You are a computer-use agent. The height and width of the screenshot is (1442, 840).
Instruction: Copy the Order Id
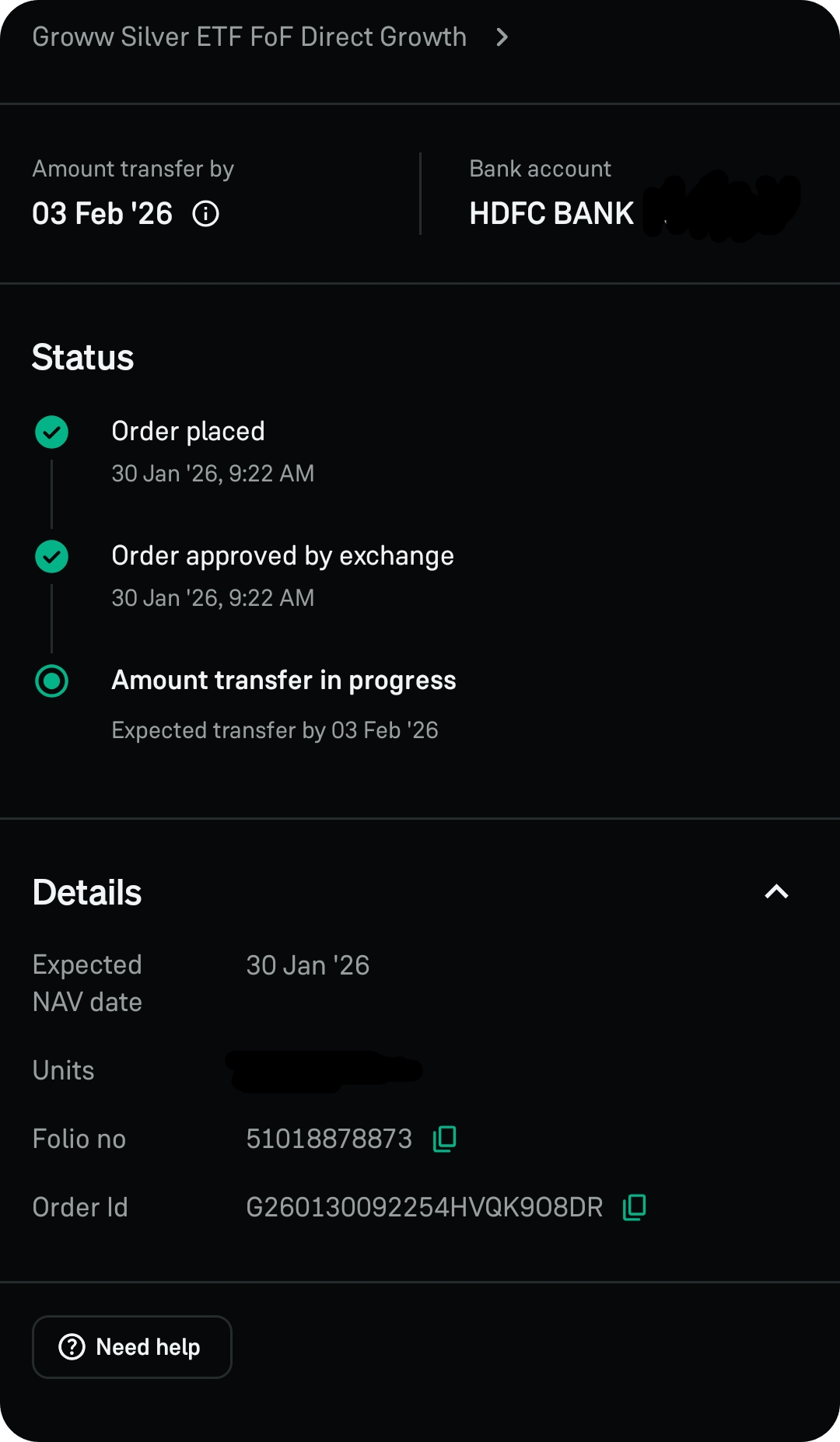pyautogui.click(x=635, y=1207)
